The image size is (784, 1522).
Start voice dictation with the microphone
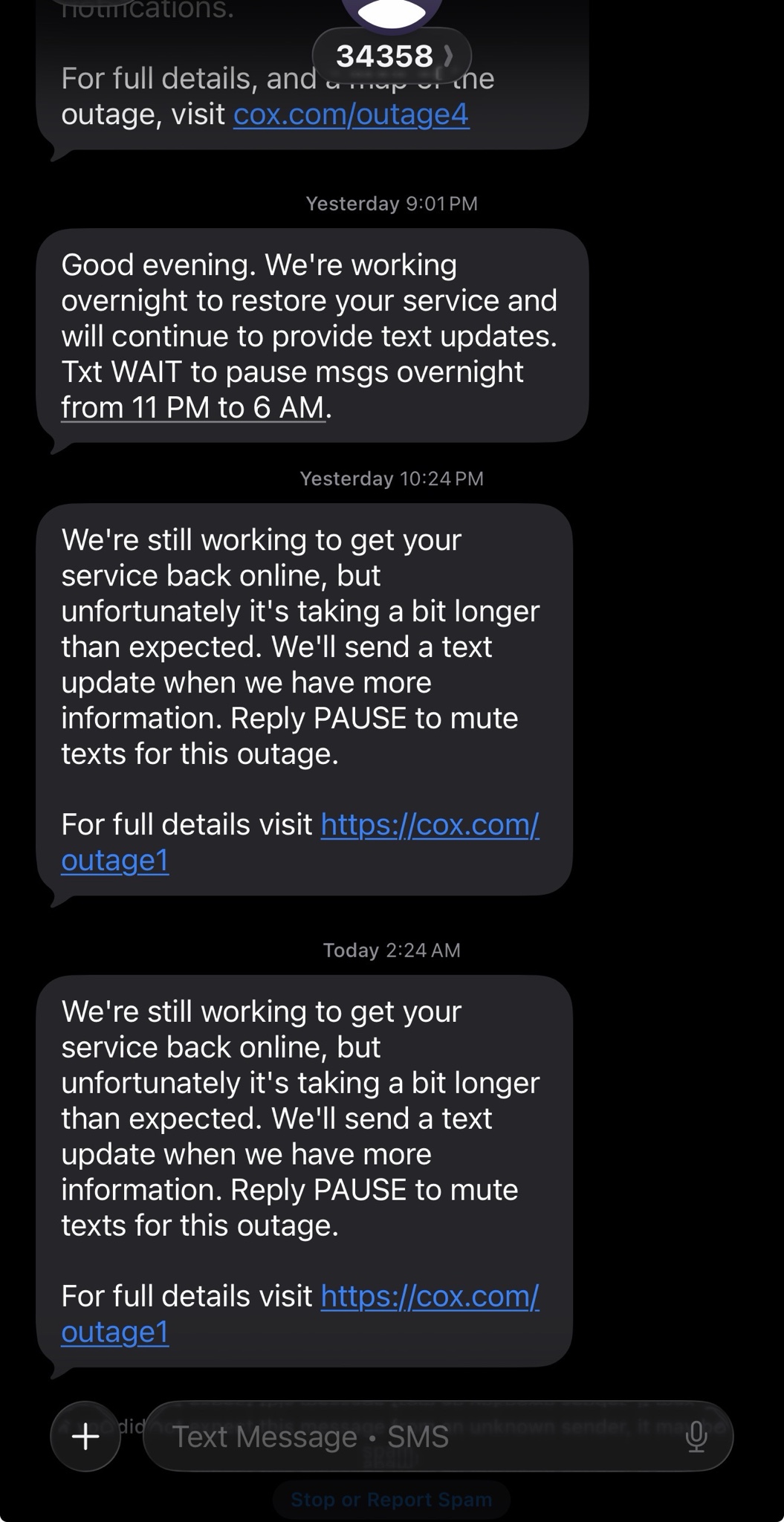coord(696,1437)
